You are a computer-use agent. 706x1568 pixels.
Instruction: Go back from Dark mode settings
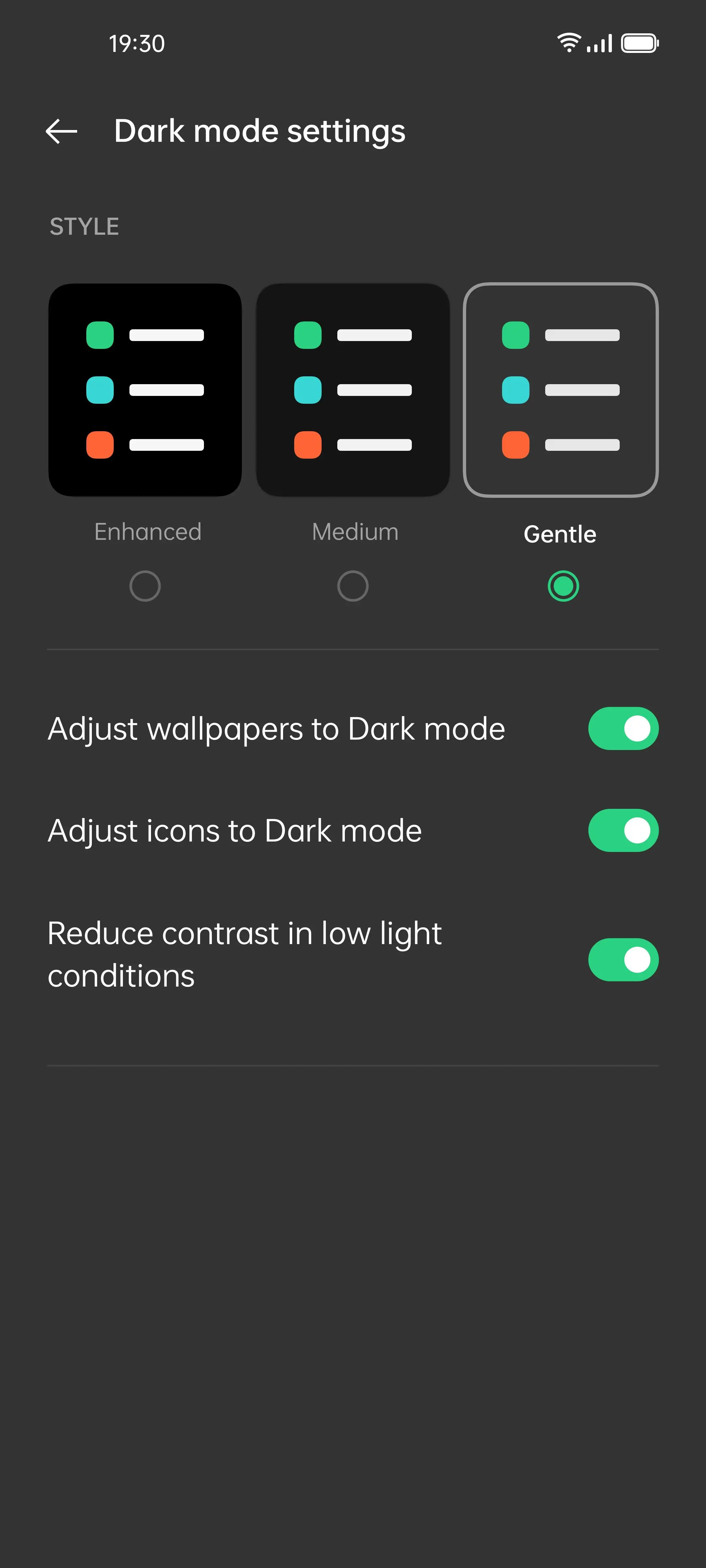pos(61,131)
